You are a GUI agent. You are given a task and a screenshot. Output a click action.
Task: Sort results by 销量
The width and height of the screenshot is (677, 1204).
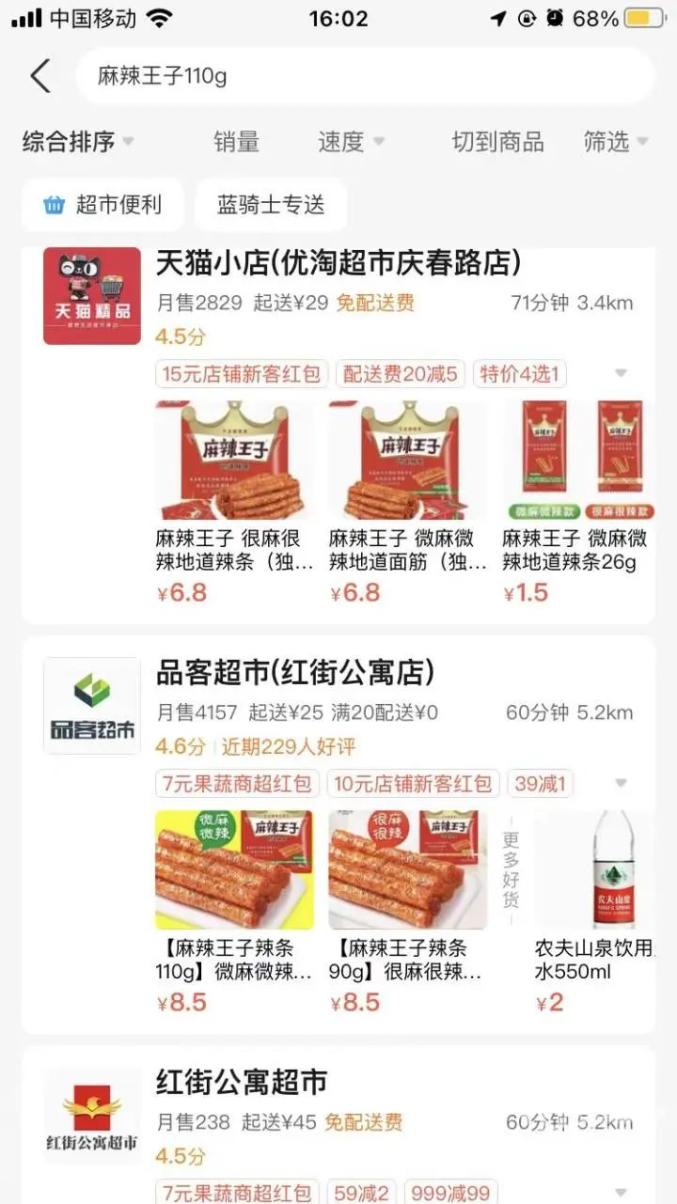236,142
